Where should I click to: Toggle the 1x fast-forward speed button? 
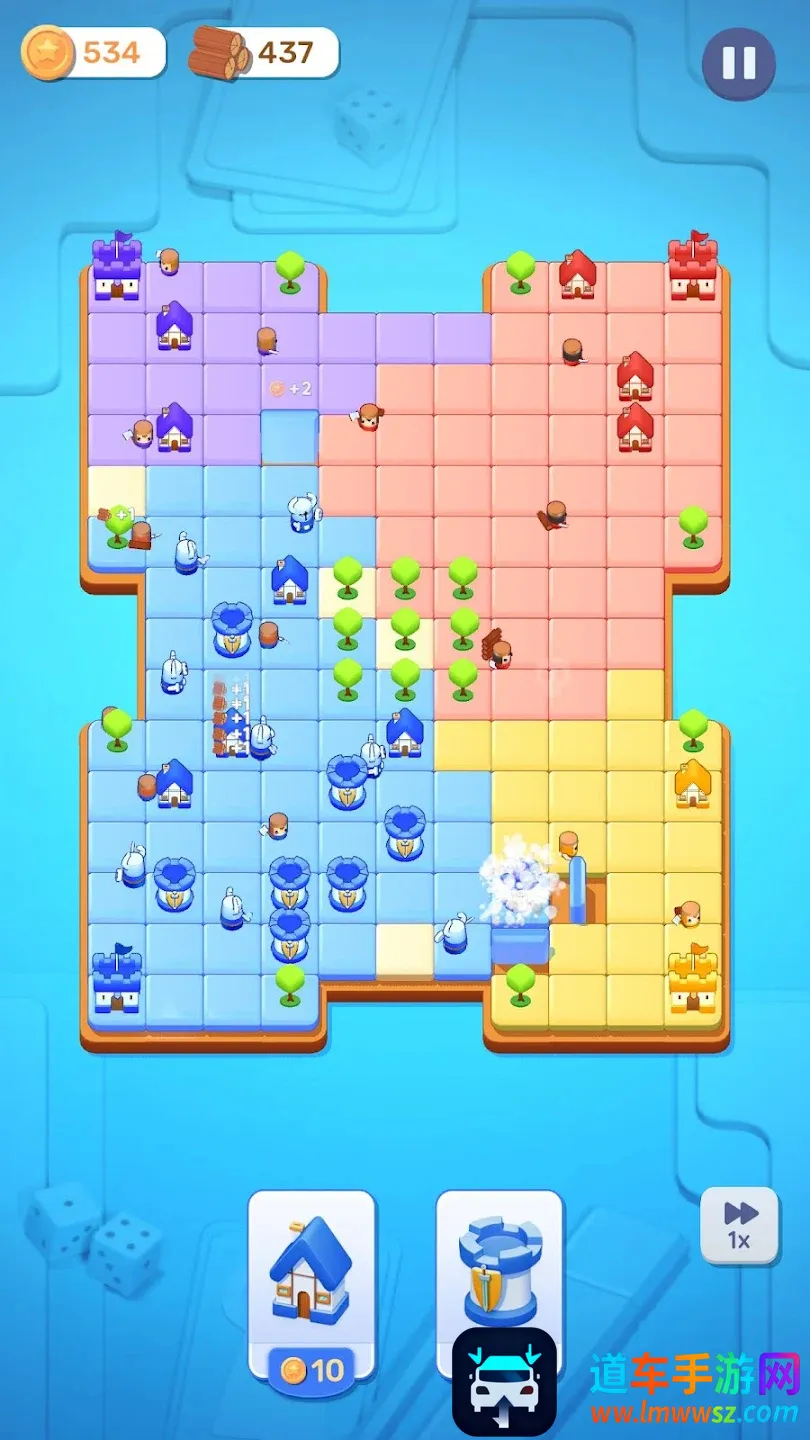coord(739,1226)
